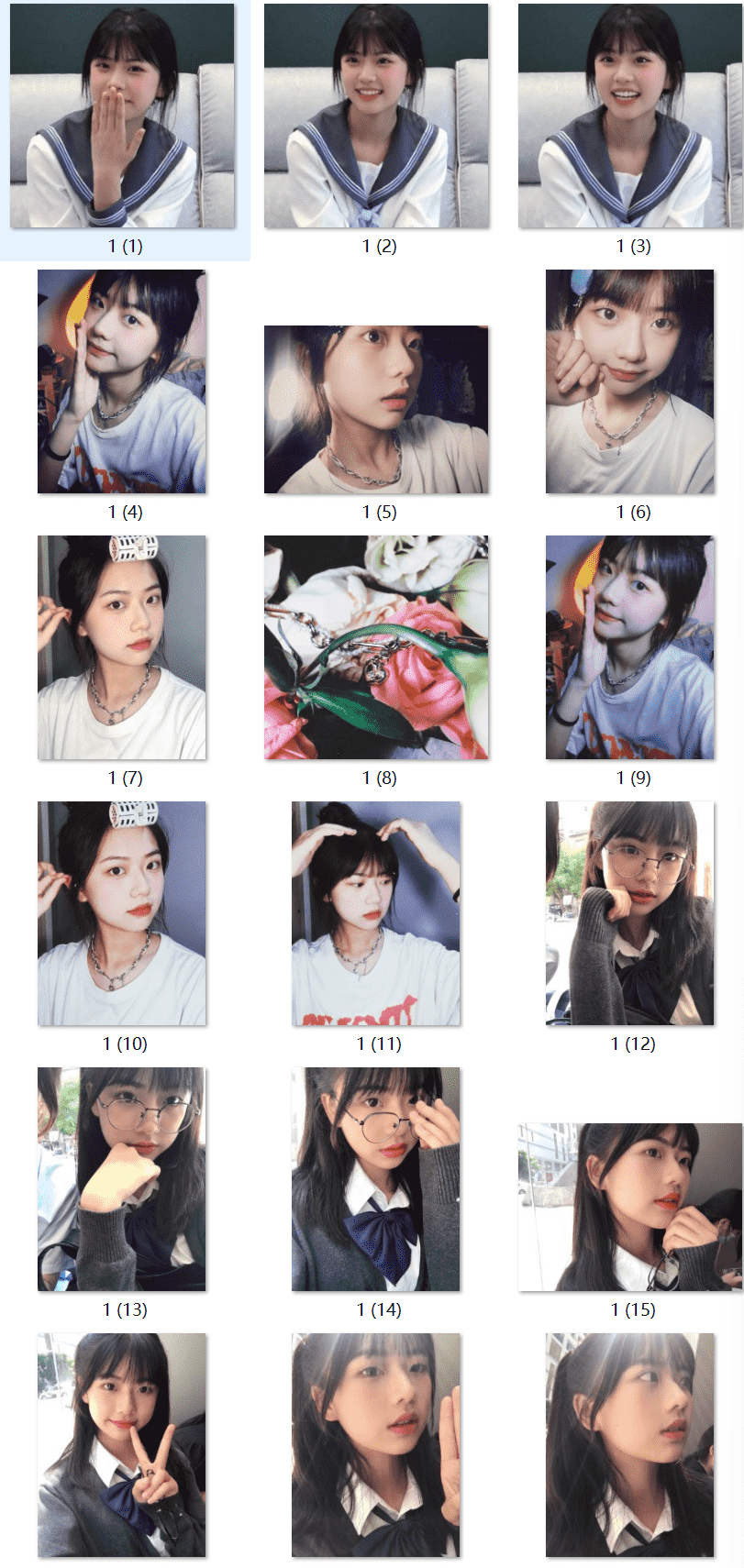Open the picture 1 (13)
This screenshot has height=1568, width=744.
pos(122,1179)
